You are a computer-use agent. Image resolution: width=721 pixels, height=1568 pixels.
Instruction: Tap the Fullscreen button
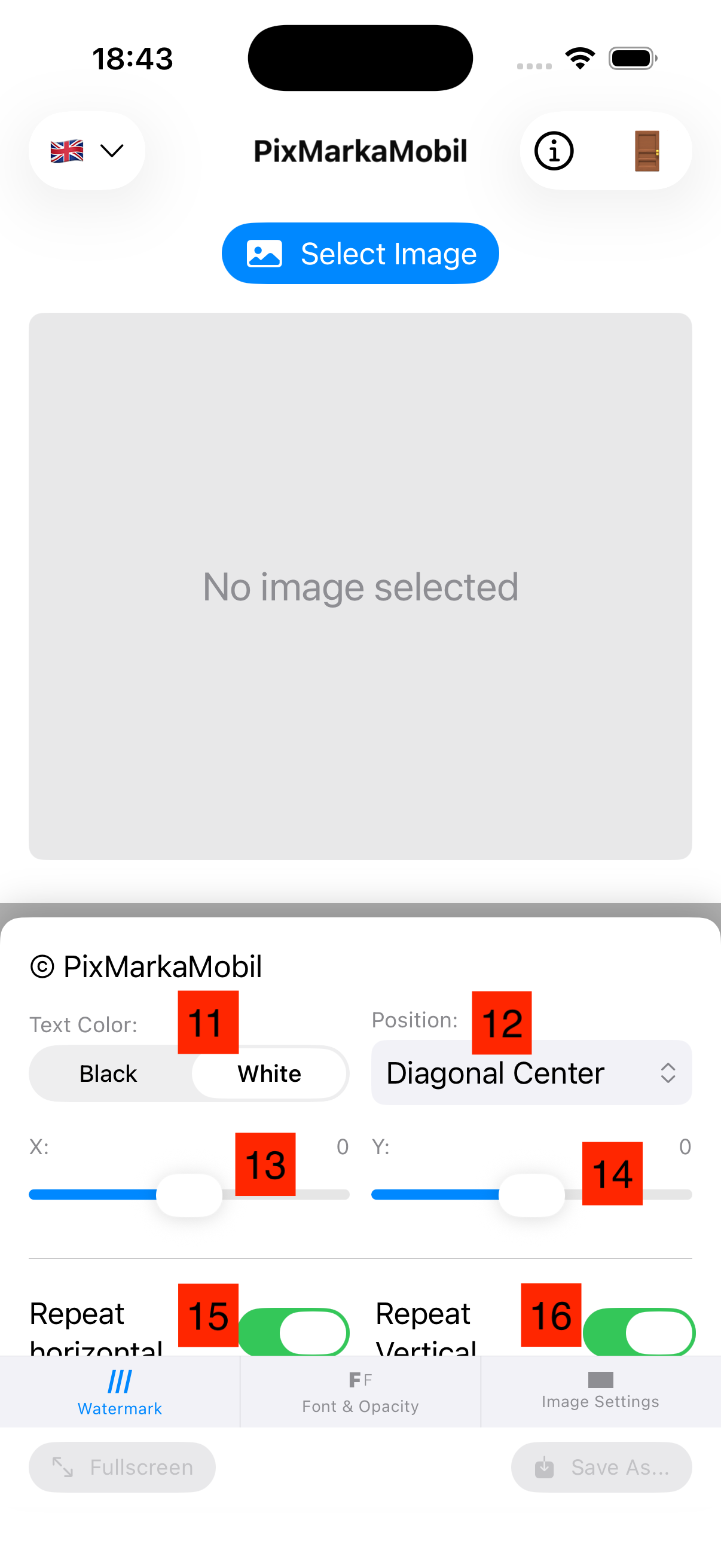123,1467
